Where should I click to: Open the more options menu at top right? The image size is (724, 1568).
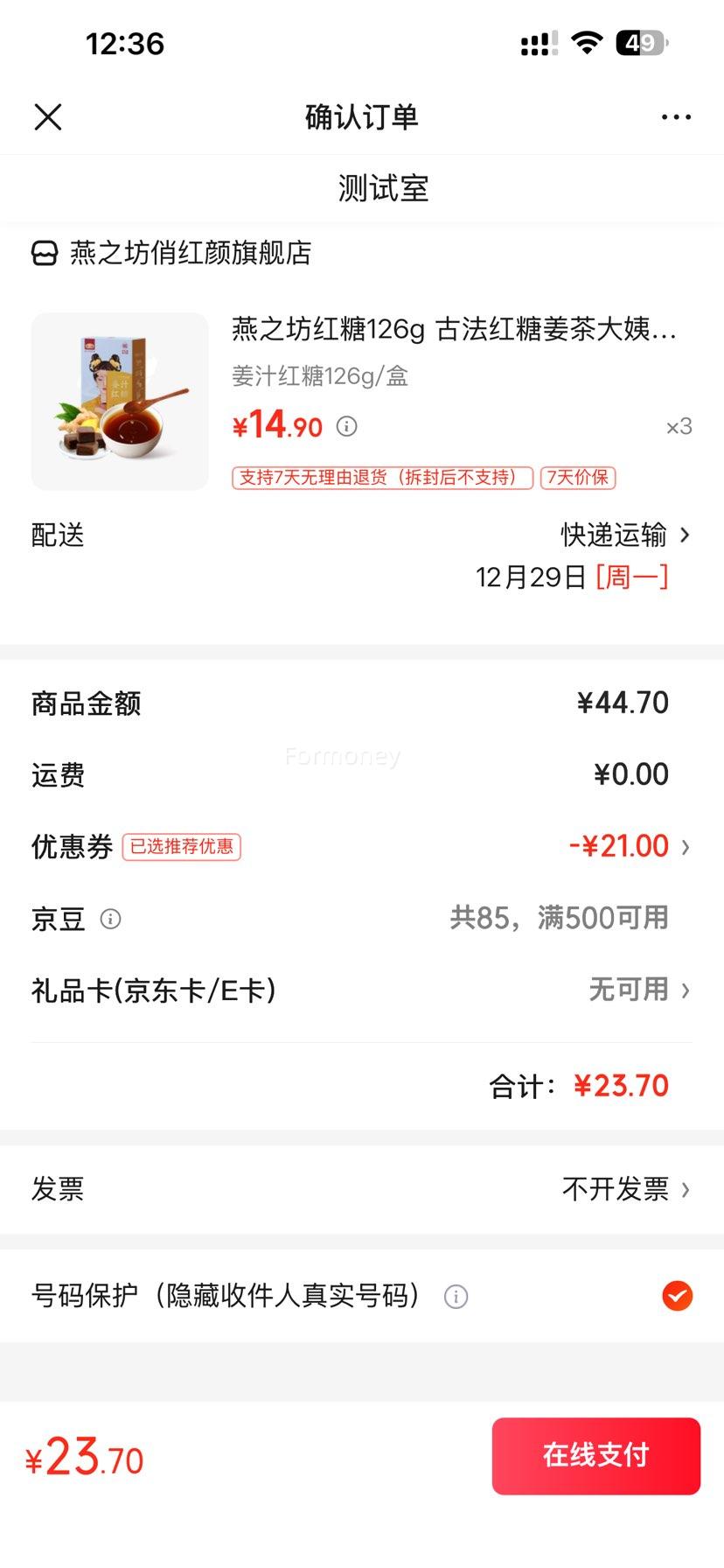676,116
